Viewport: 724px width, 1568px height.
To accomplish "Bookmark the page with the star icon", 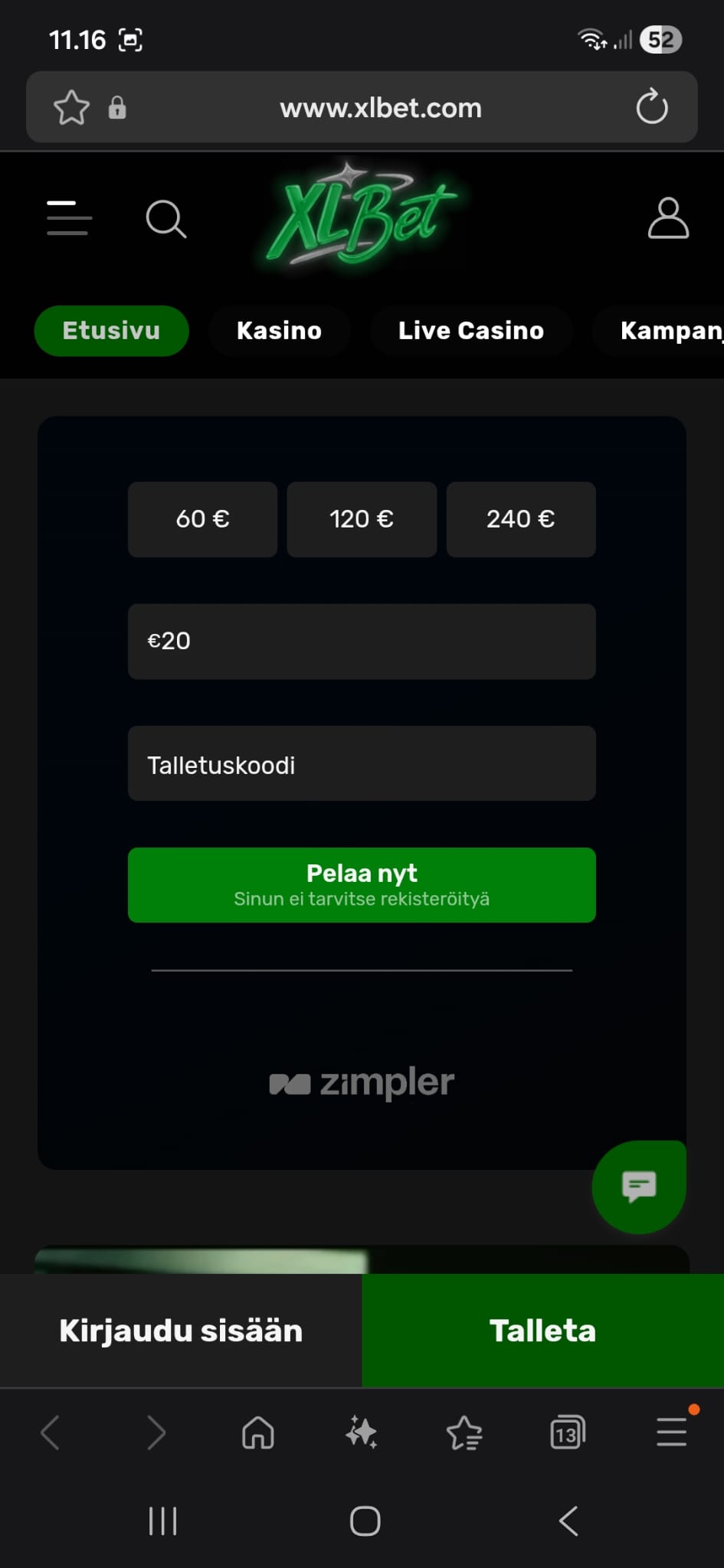I will (x=71, y=107).
